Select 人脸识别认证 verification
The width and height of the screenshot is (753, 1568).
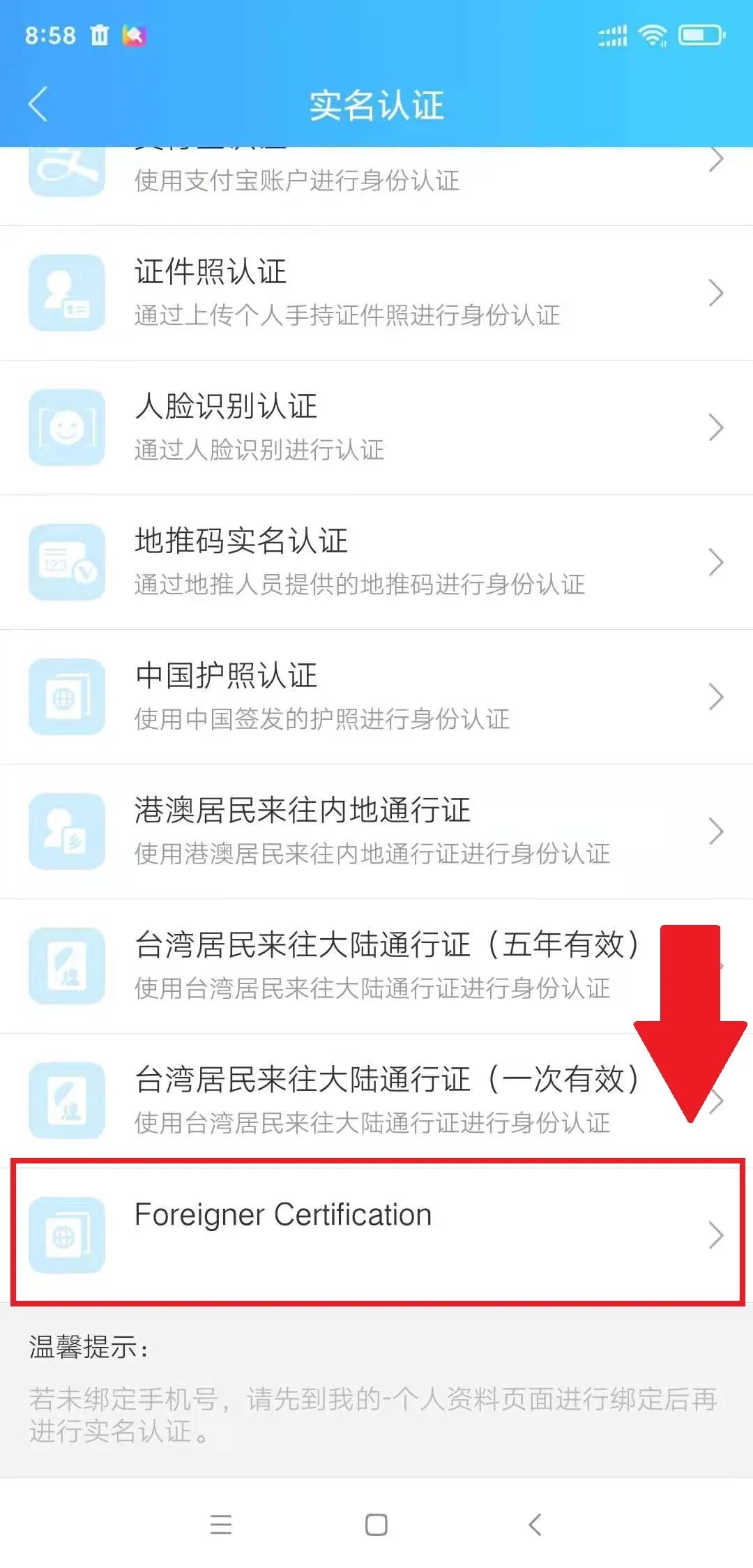(376, 428)
